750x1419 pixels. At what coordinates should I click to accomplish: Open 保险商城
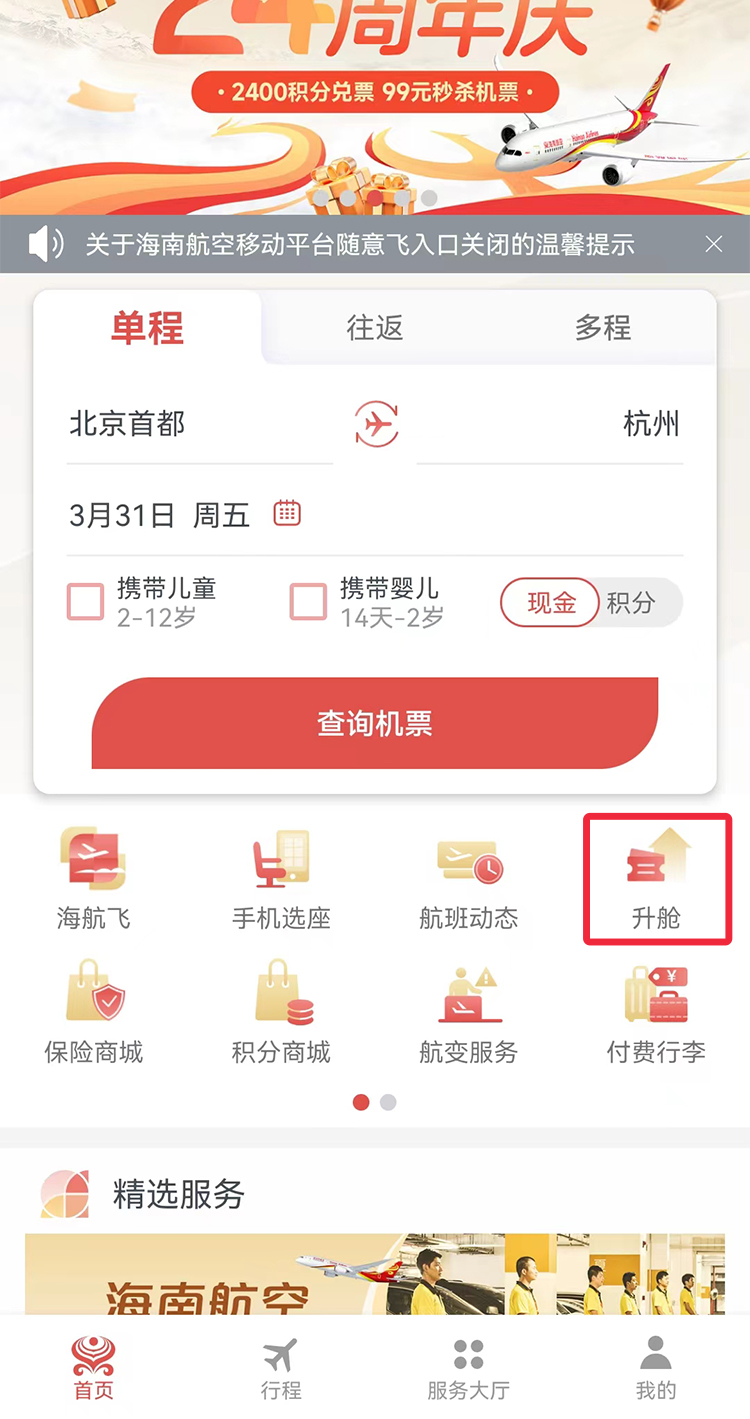(94, 1012)
